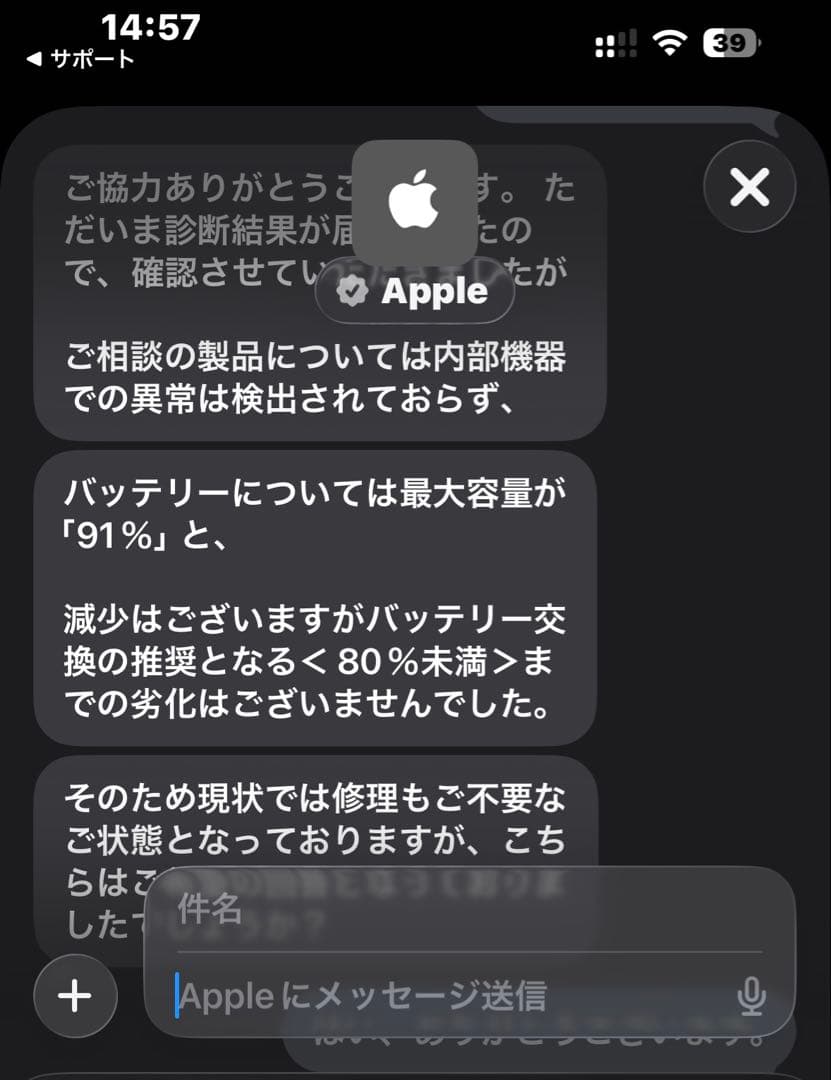Tap the Wi-Fi icon in the status bar
The width and height of the screenshot is (831, 1080).
point(669,44)
